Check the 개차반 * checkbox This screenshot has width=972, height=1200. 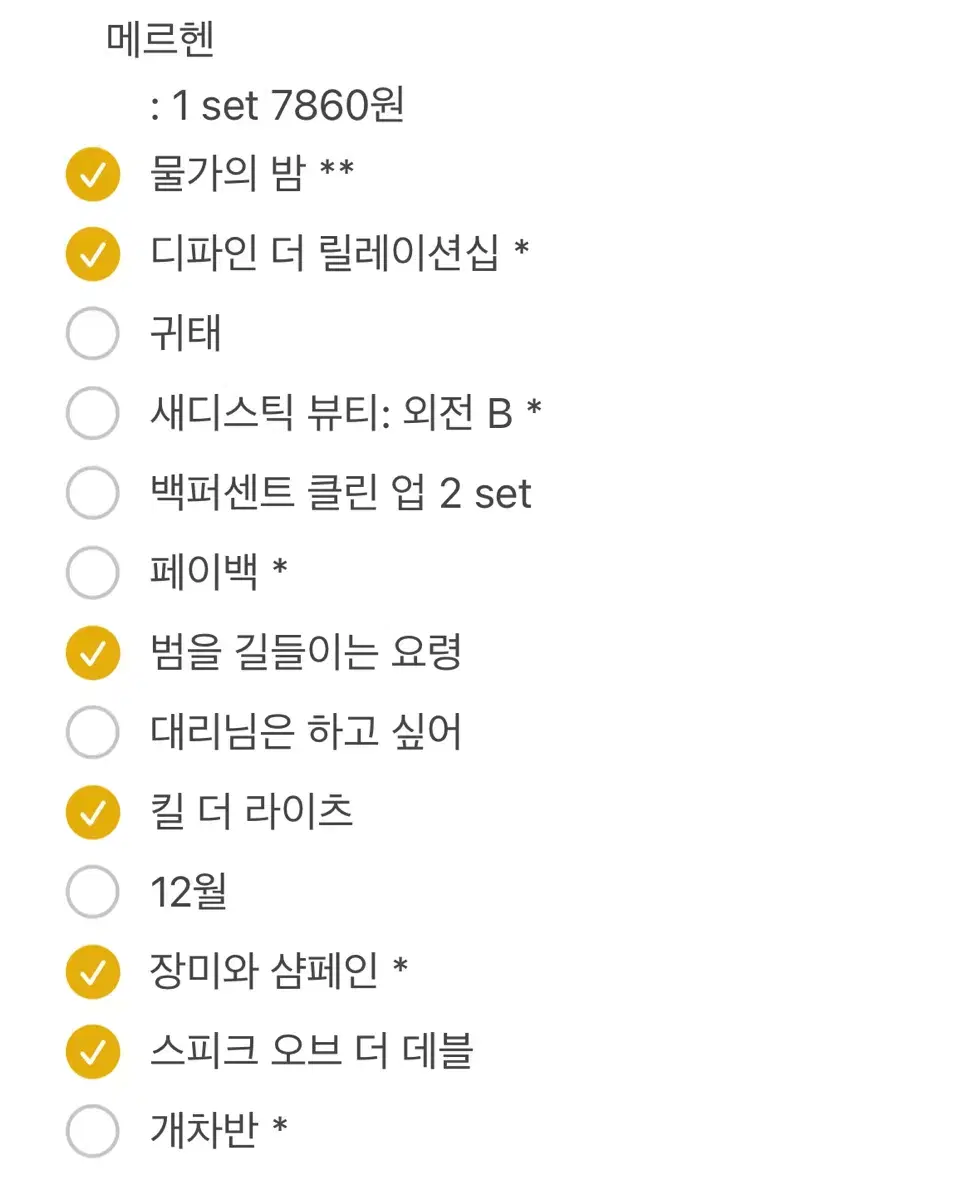tap(92, 1130)
